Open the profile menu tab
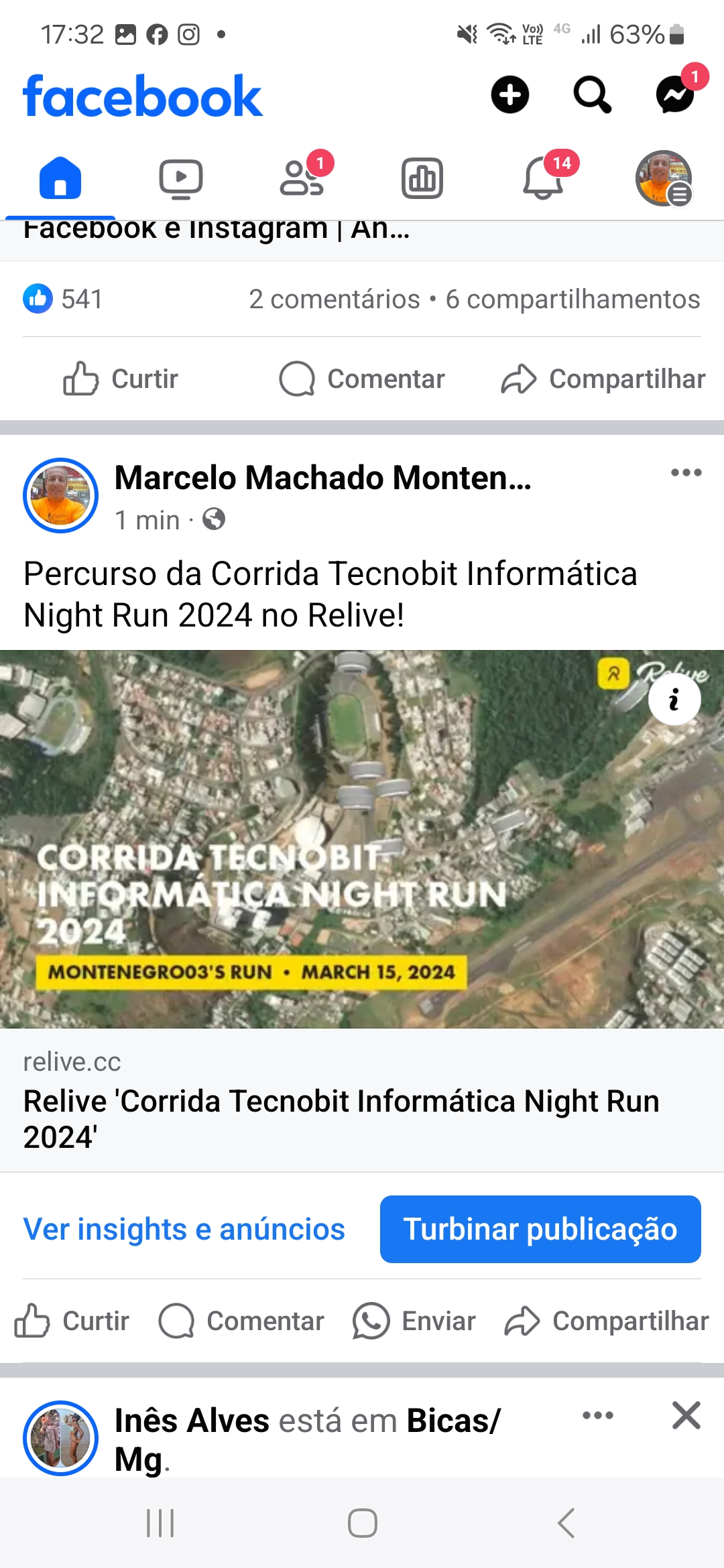Viewport: 724px width, 1568px height. point(664,178)
